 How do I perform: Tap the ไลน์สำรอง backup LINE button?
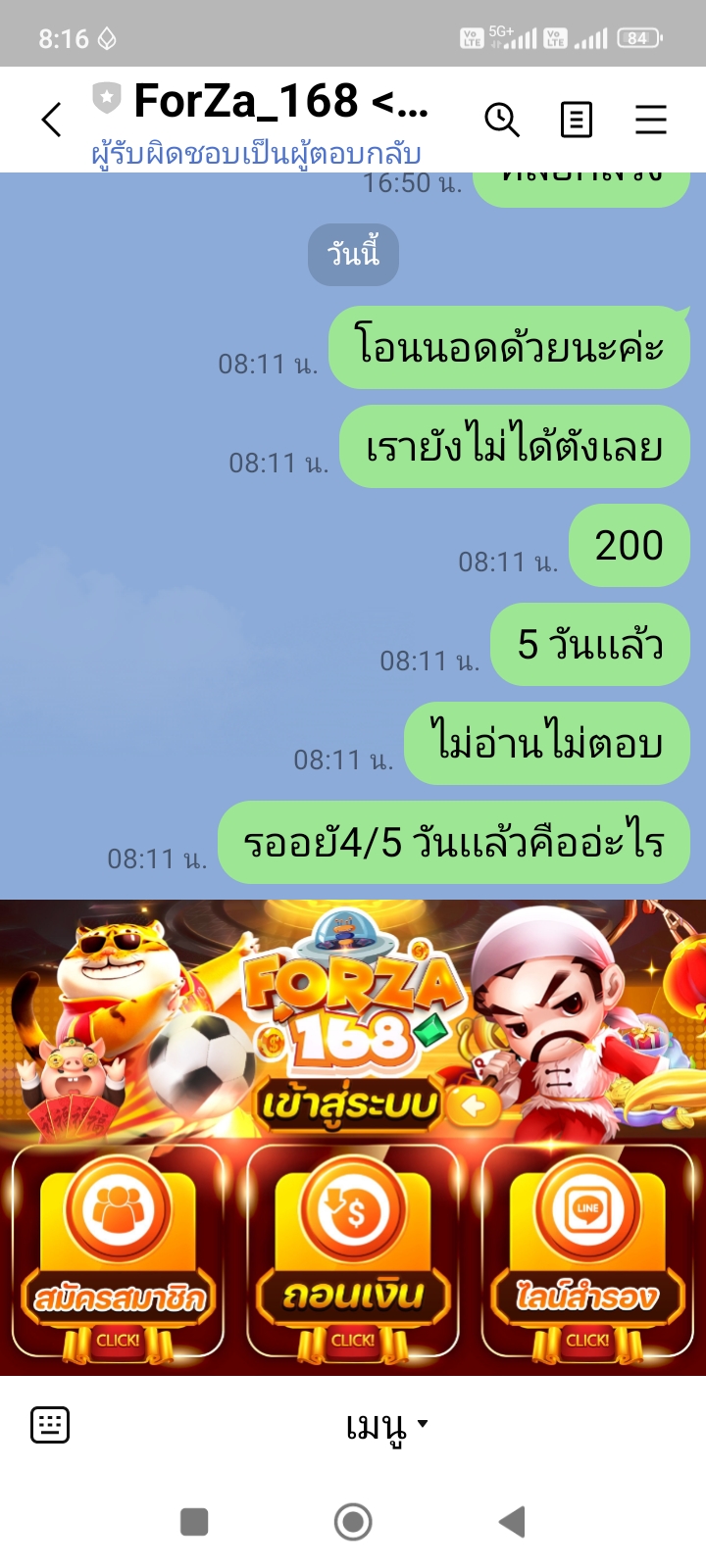587,1252
